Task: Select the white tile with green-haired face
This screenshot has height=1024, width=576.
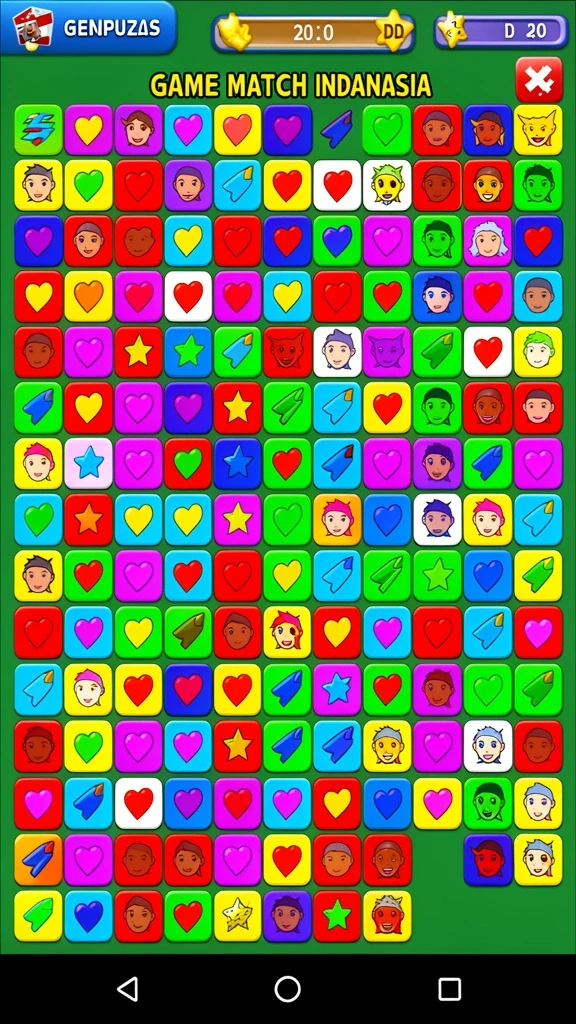Action: tap(387, 185)
